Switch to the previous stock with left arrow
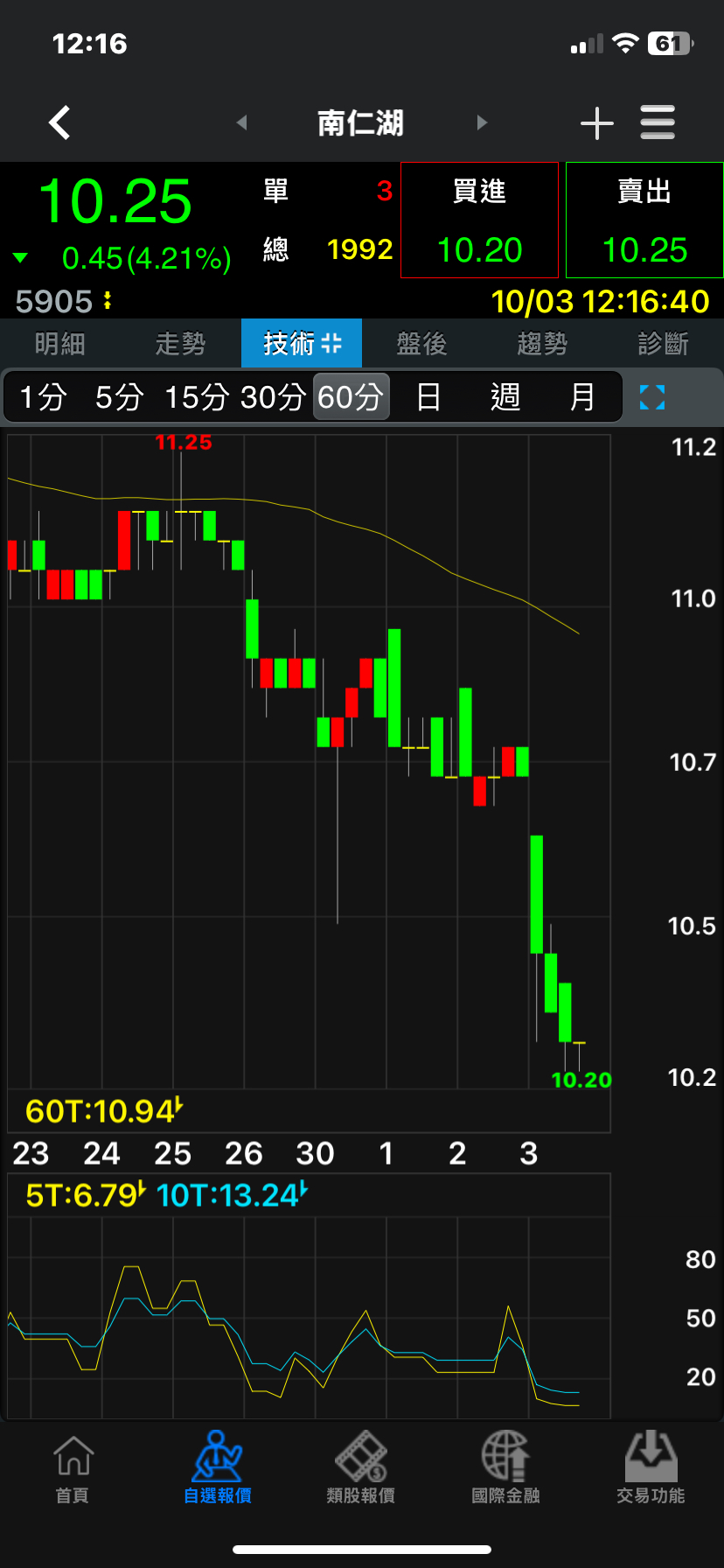Viewport: 724px width, 1568px height. pyautogui.click(x=242, y=122)
